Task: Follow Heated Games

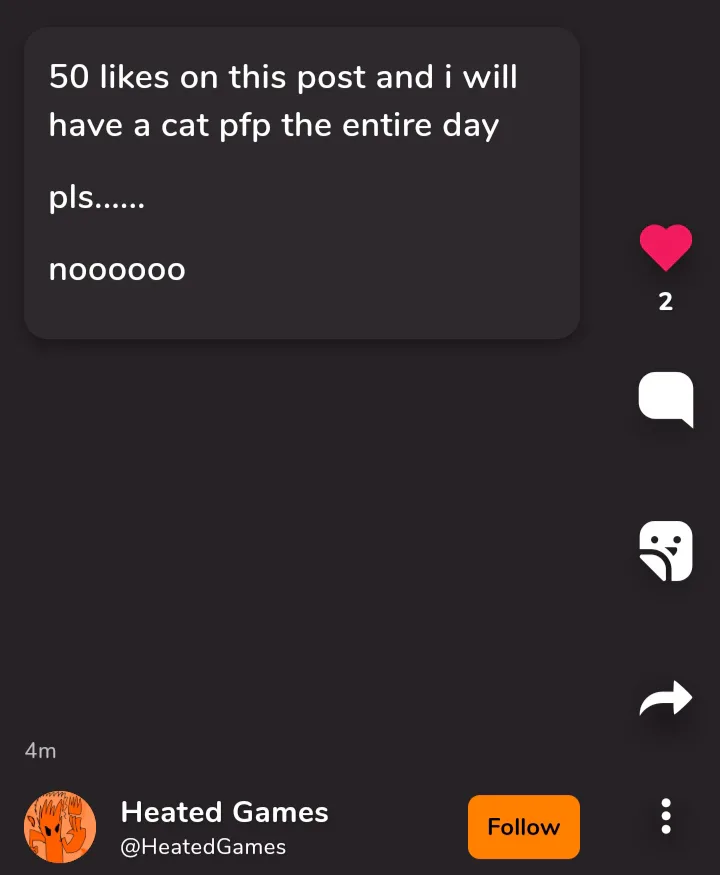Action: 523,827
